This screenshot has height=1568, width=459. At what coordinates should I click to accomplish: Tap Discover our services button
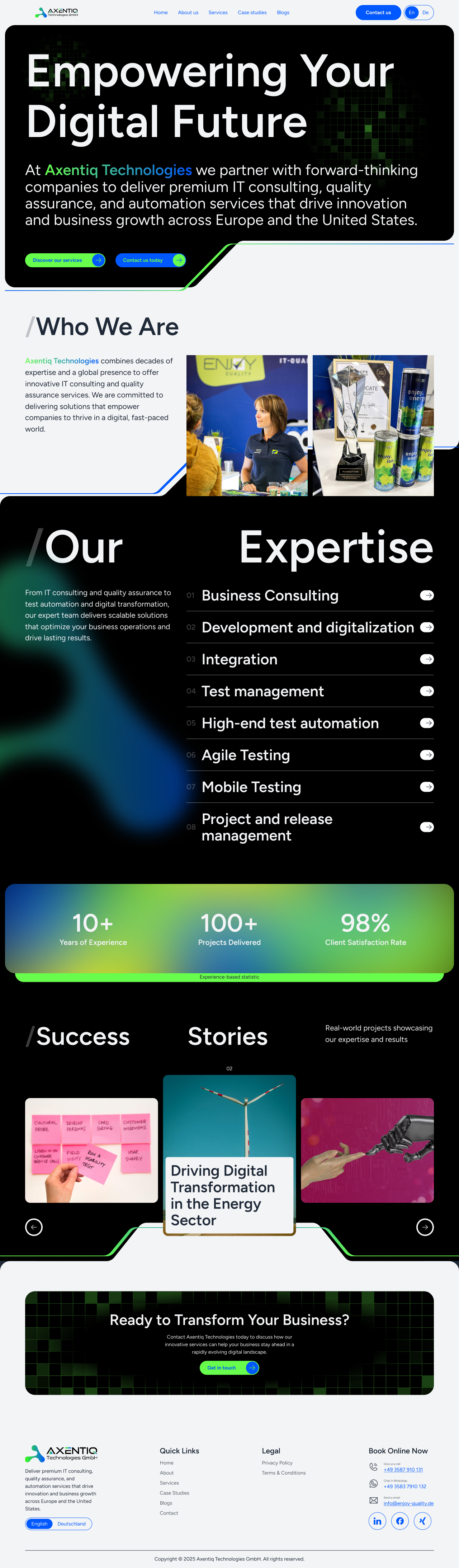pyautogui.click(x=65, y=260)
